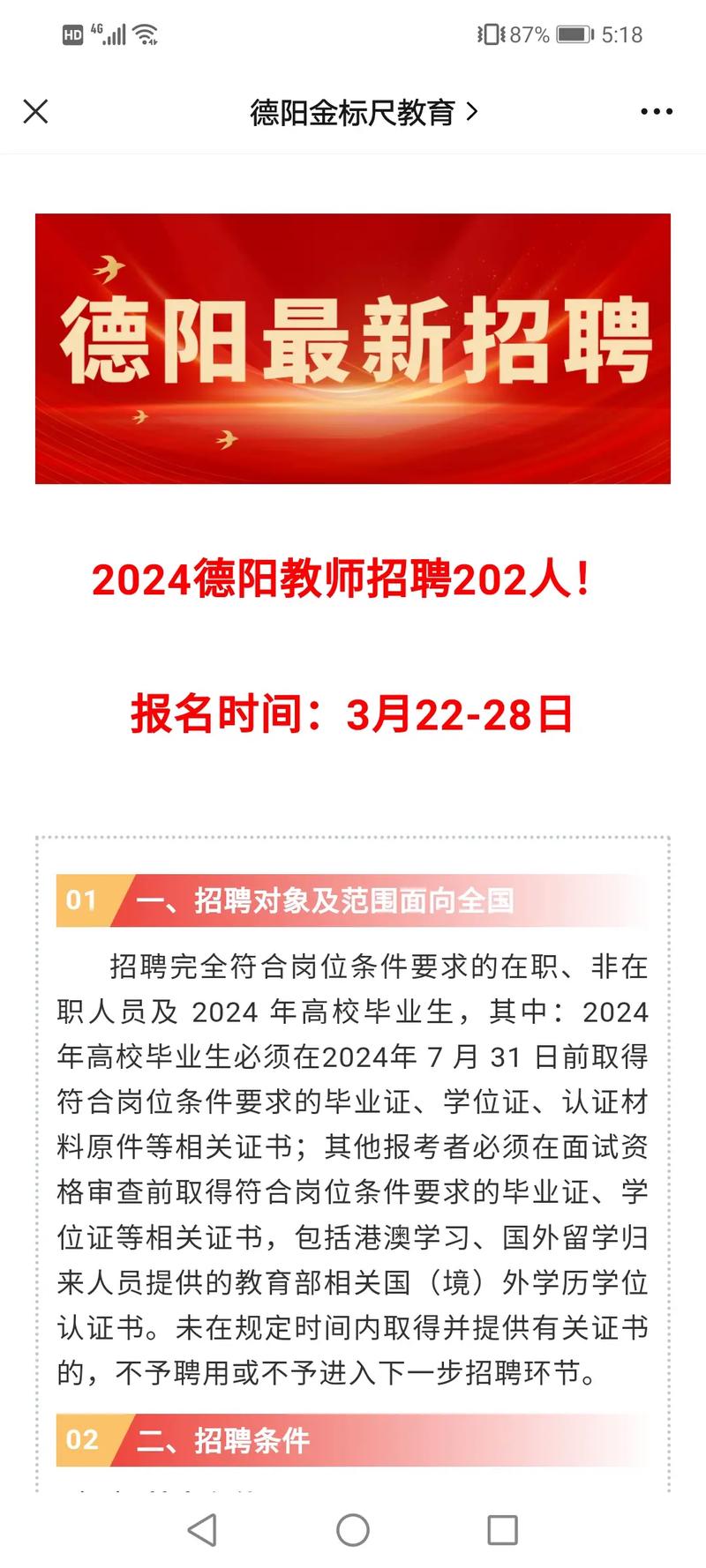
Task: Tap the system back button
Action: (202, 1530)
